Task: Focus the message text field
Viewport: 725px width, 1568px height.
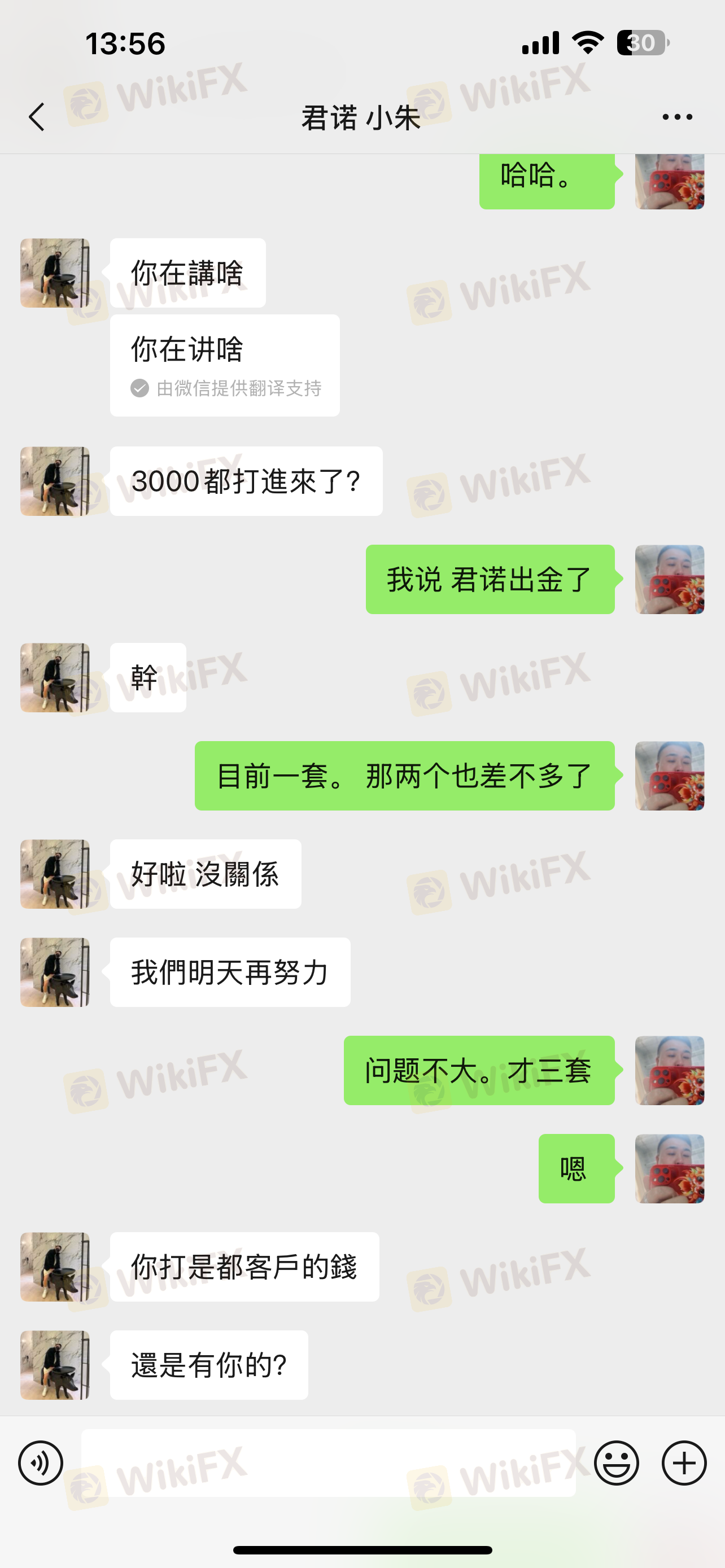Action: 329,1462
